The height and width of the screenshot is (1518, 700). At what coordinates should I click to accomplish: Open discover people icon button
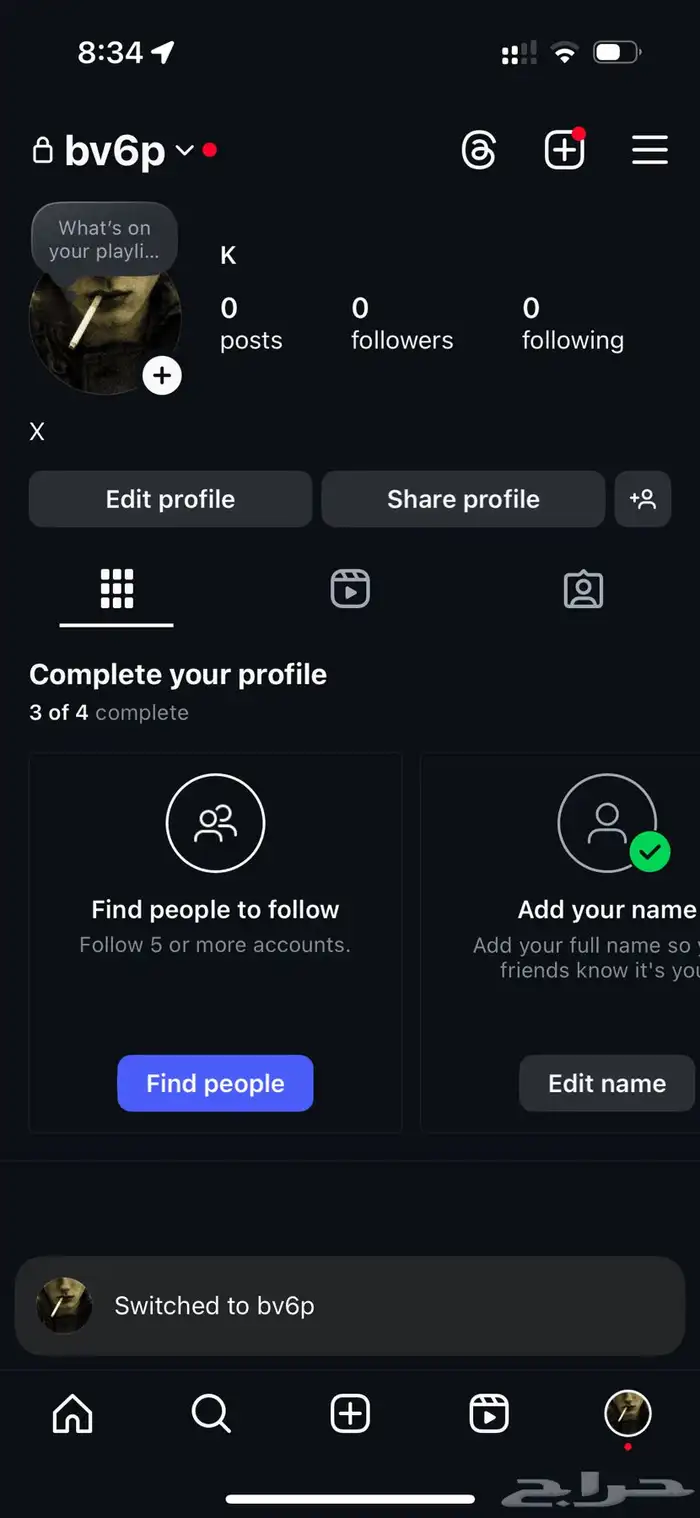click(642, 499)
